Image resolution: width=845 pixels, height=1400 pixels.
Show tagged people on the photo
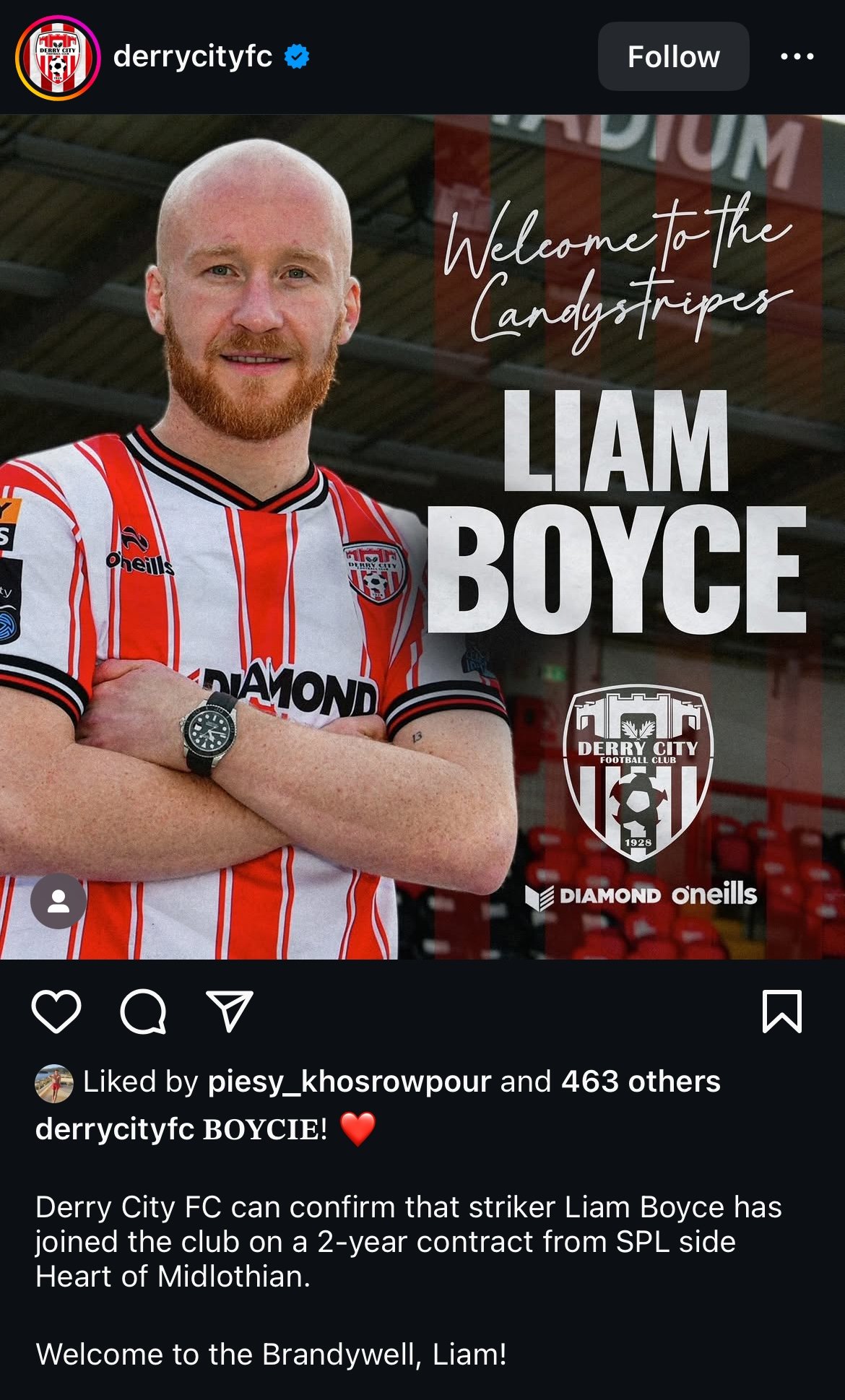[x=58, y=900]
